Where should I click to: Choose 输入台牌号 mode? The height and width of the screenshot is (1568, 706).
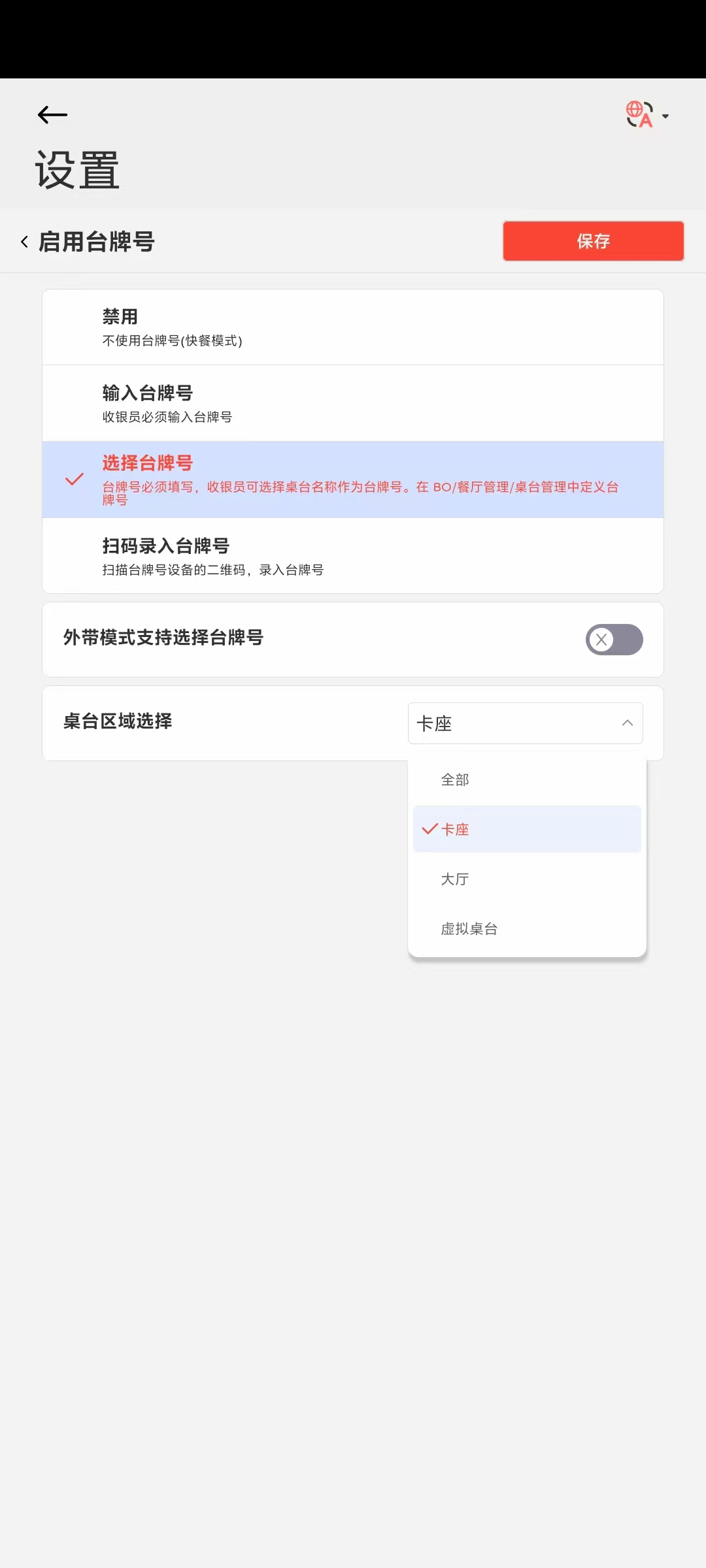[x=353, y=403]
